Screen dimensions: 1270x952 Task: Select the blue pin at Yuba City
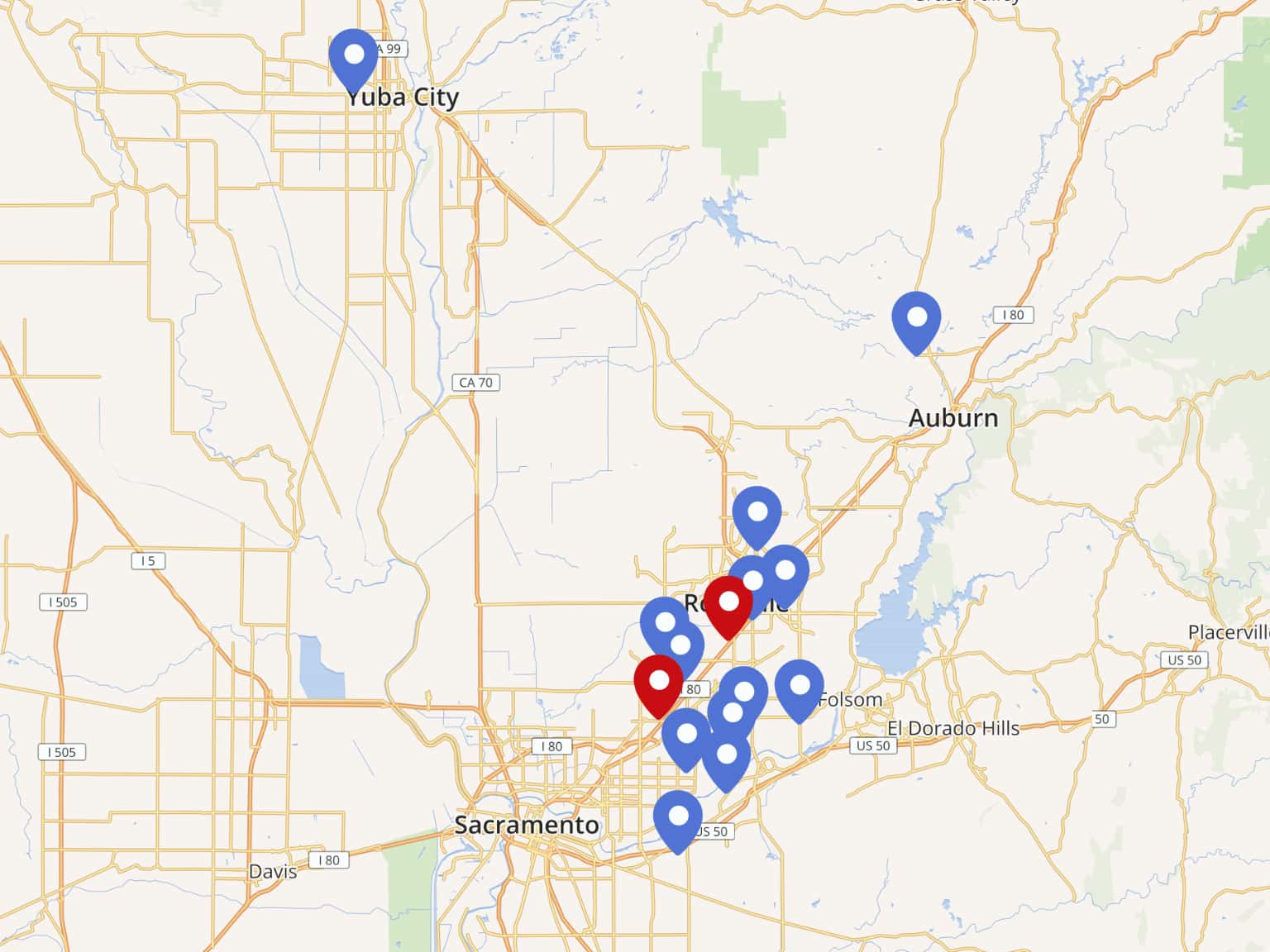[x=353, y=56]
